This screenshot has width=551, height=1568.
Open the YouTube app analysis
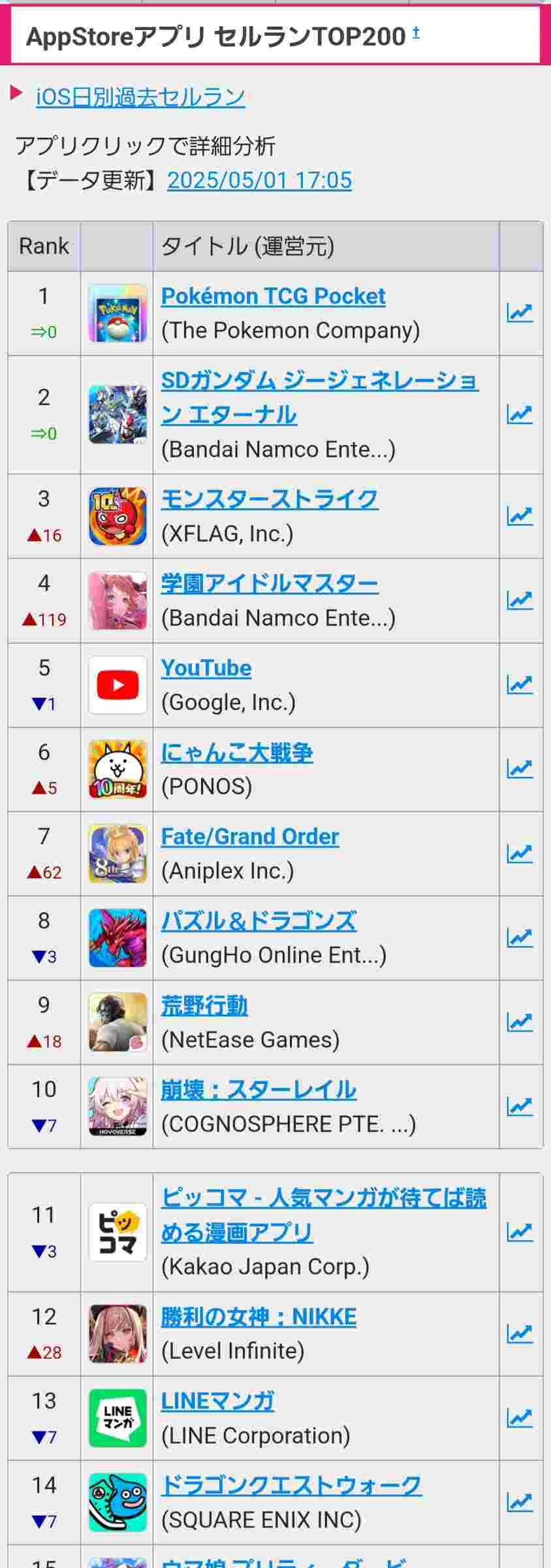206,668
